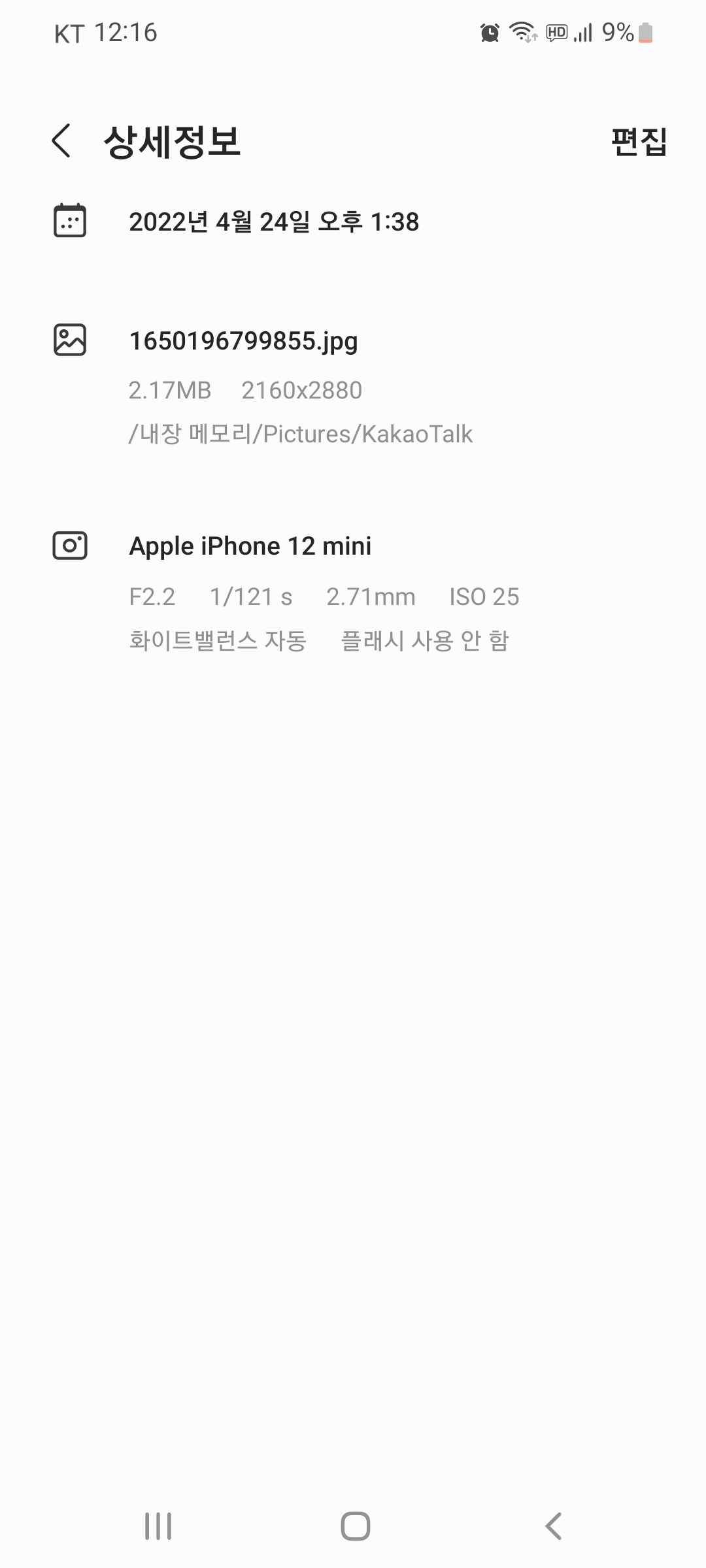Go back from the 상세정보 screen
The image size is (706, 1568).
tap(61, 140)
